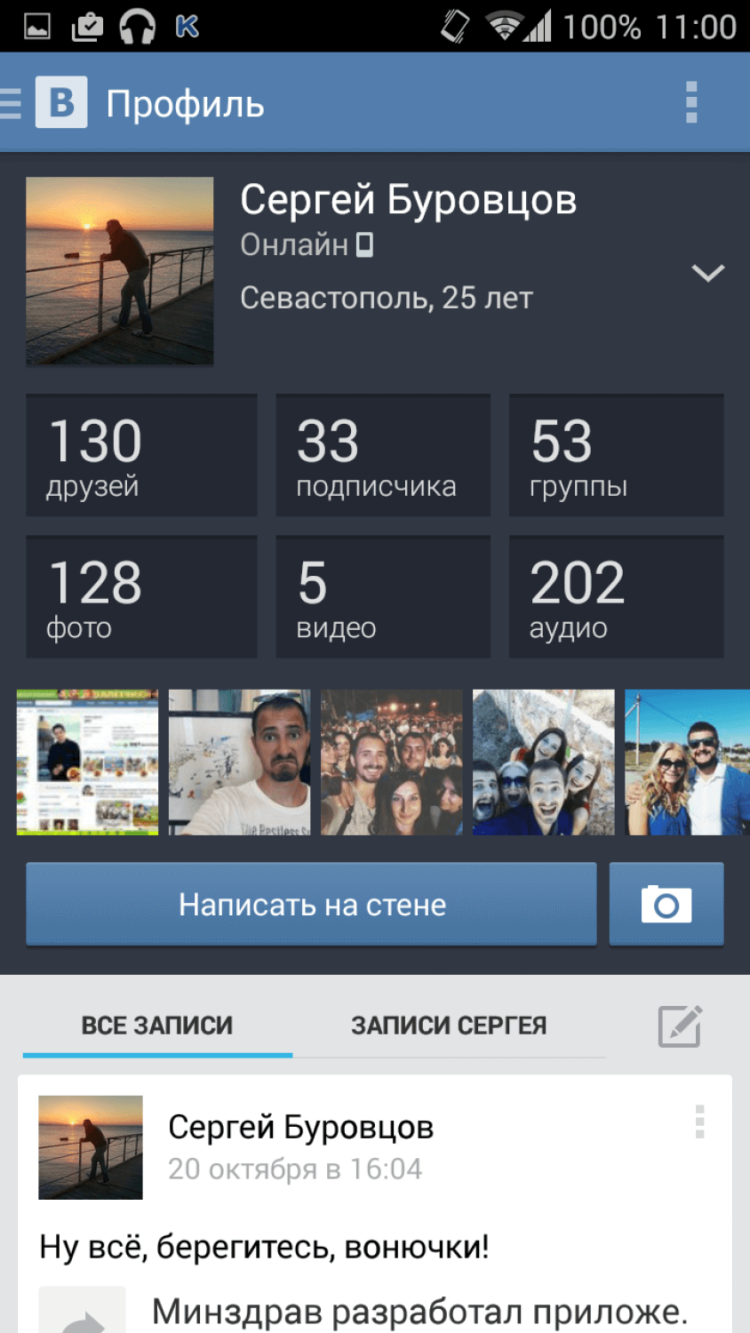
Task: Open the 202 аудио section
Action: tap(616, 596)
